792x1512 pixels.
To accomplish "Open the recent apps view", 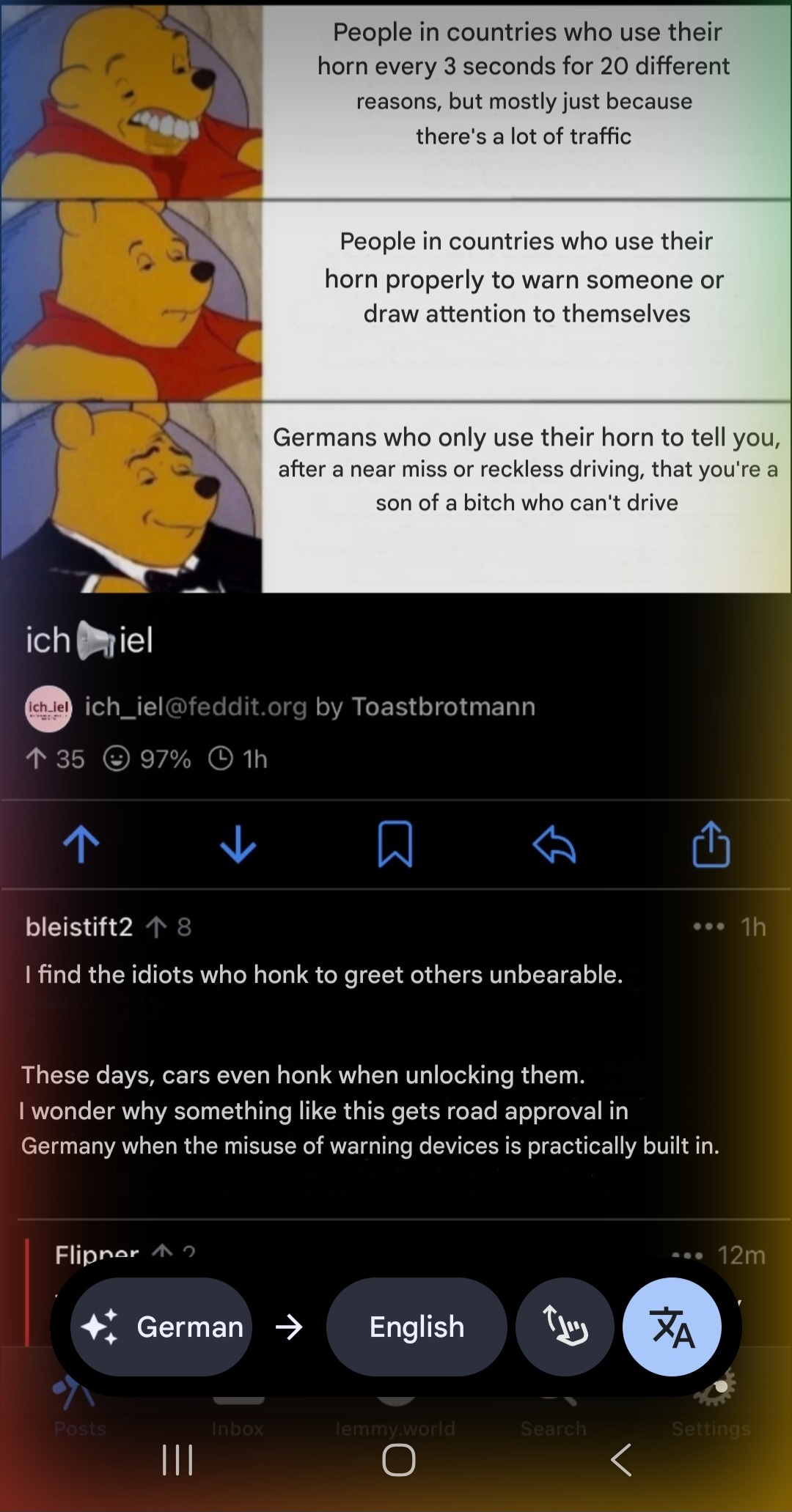I will [x=177, y=1460].
